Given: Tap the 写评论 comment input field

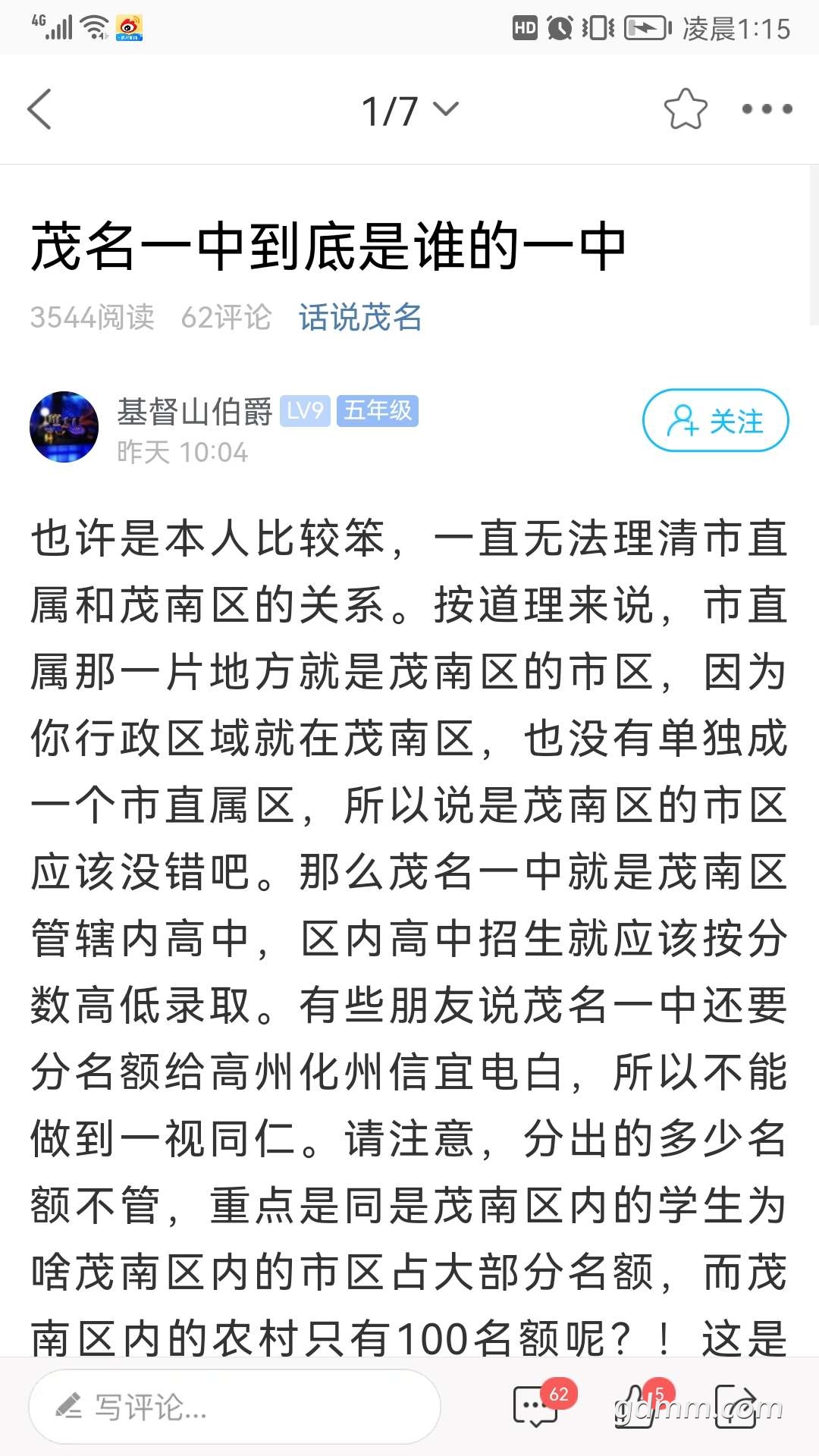Looking at the screenshot, I should [x=234, y=1407].
